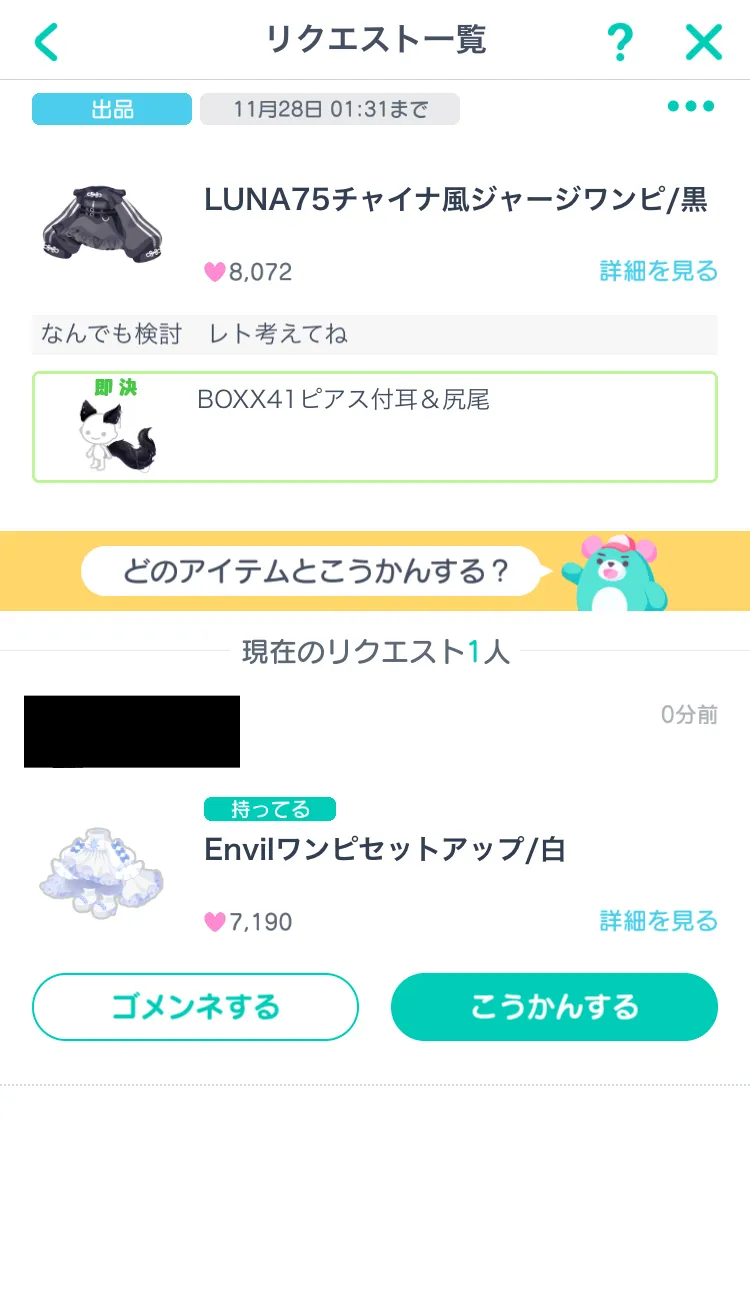View details of LUNA75 Chinese-style jersey dress
This screenshot has height=1294, width=750.
click(x=658, y=271)
